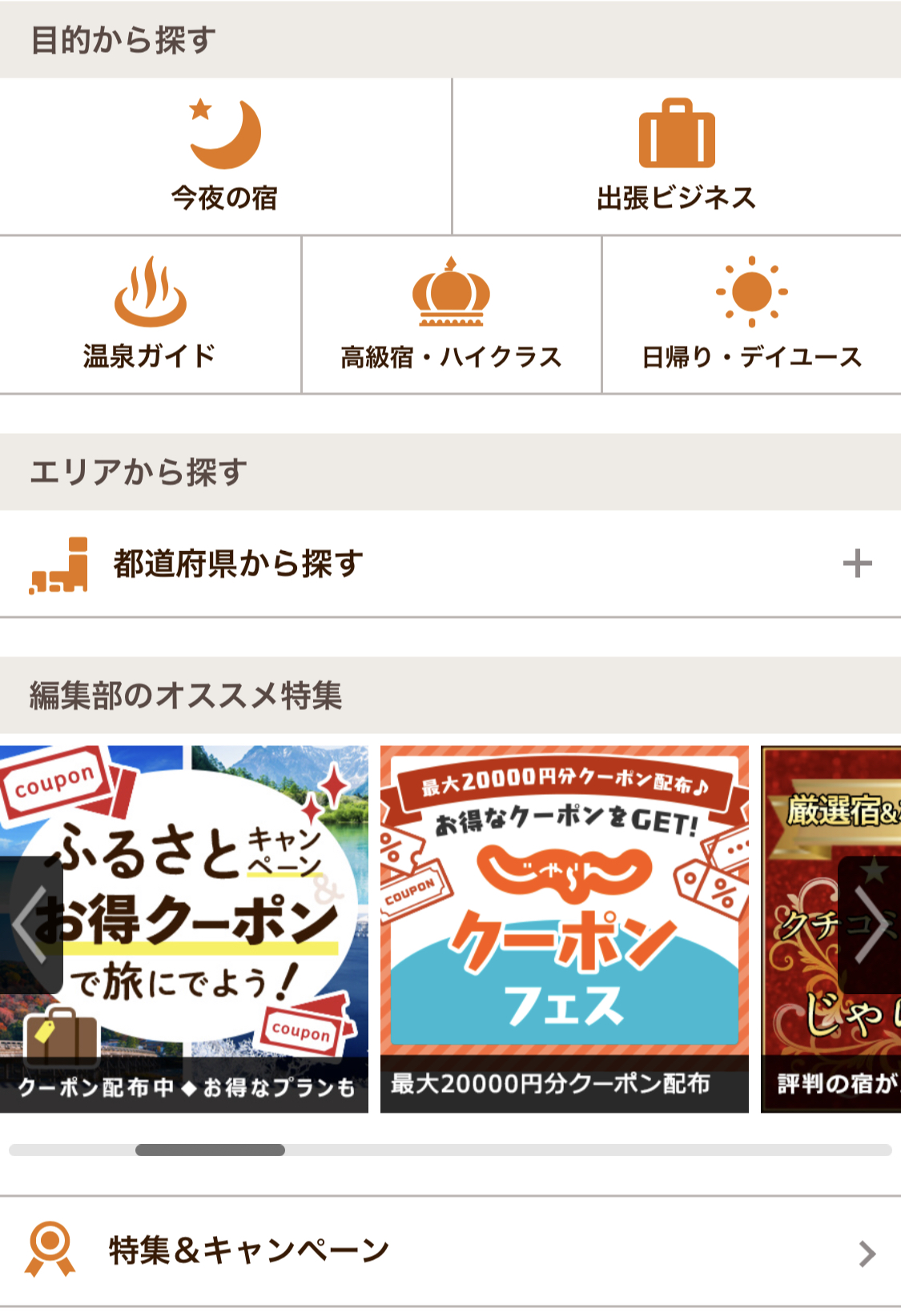Expand 都道府県から探す
Image resolution: width=901 pixels, height=1316 pixels.
(450, 564)
